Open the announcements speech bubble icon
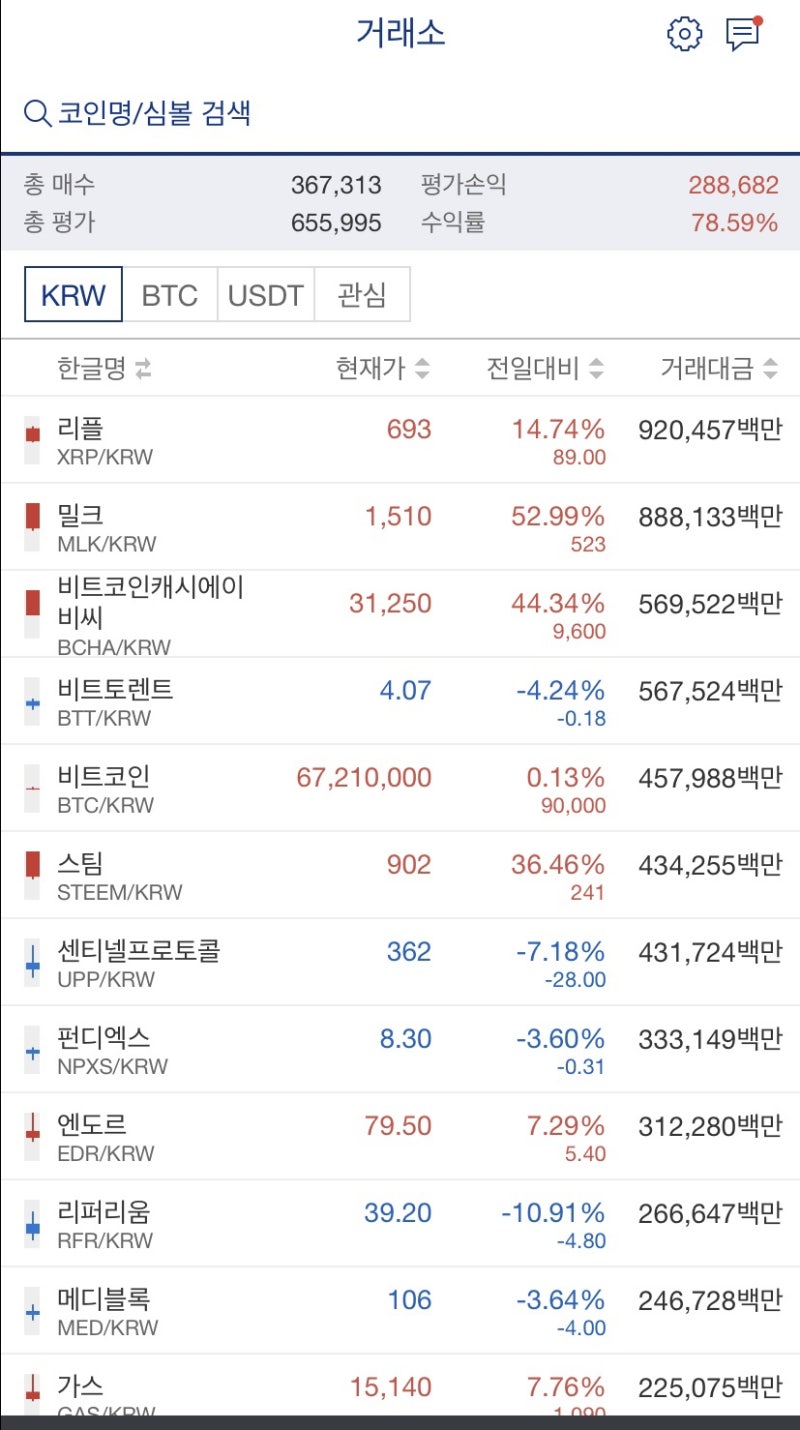Viewport: 800px width, 1430px height. [742, 35]
